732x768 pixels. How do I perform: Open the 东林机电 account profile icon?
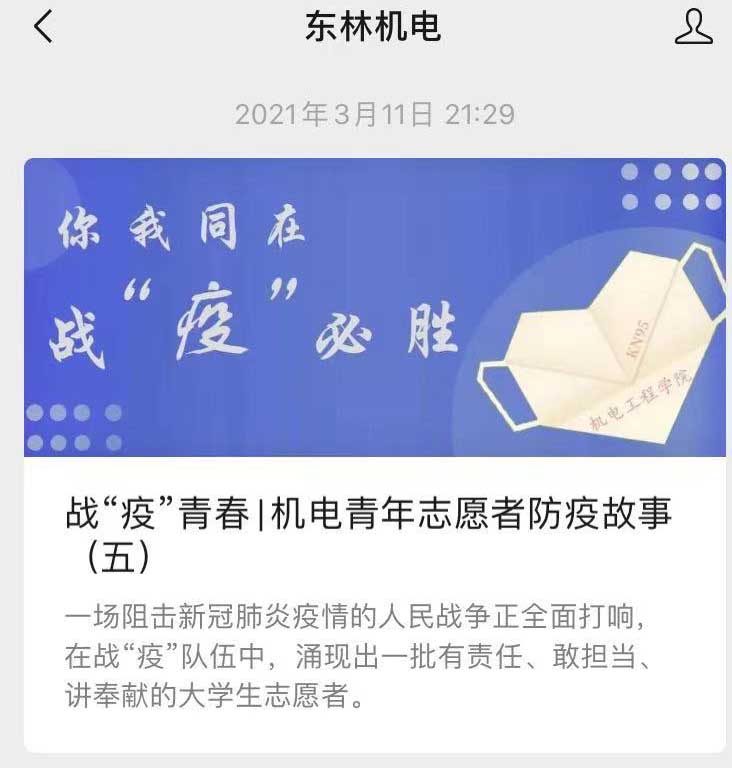tap(693, 27)
